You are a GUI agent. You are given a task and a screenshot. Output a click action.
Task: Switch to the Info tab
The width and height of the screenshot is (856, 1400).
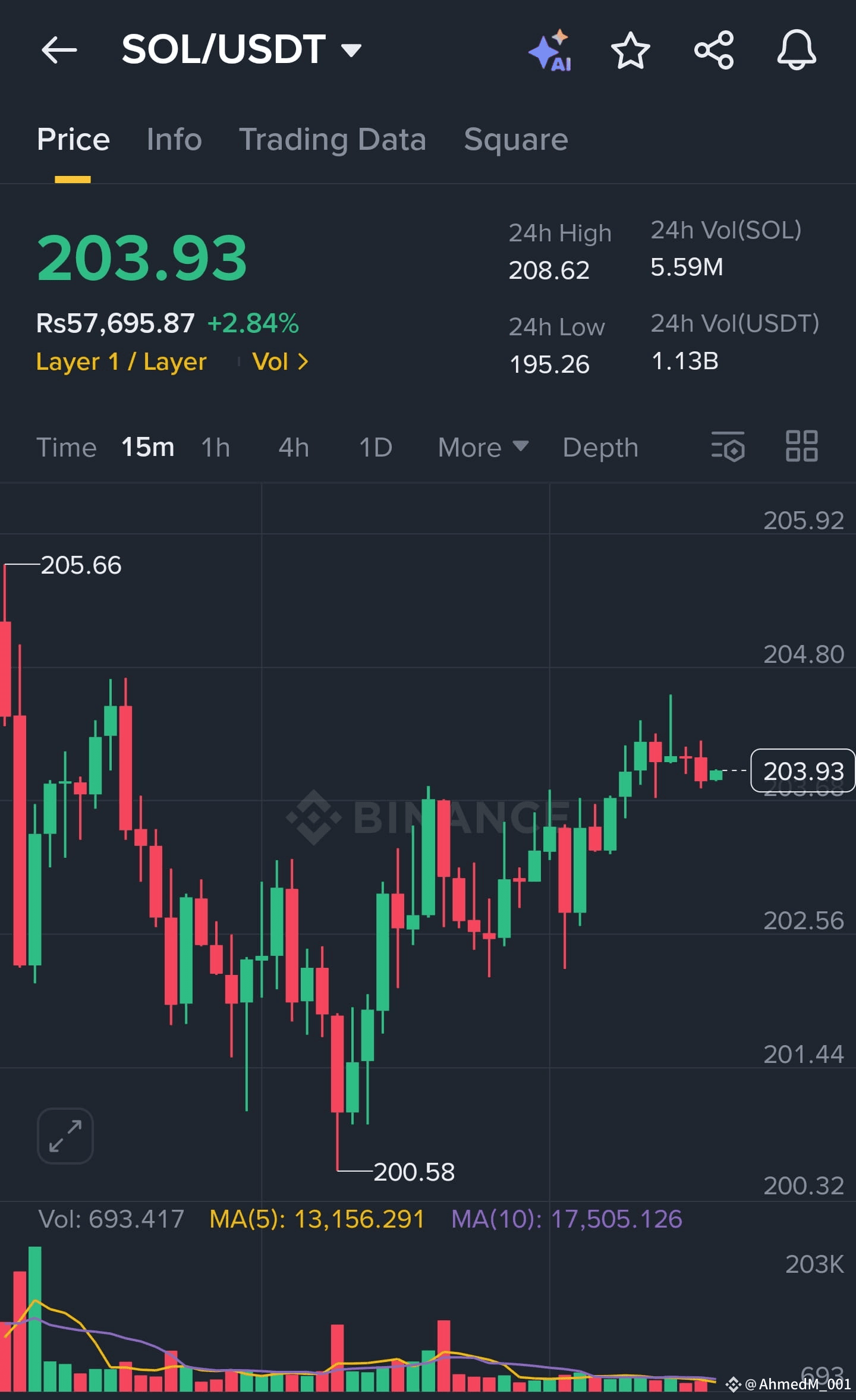174,140
